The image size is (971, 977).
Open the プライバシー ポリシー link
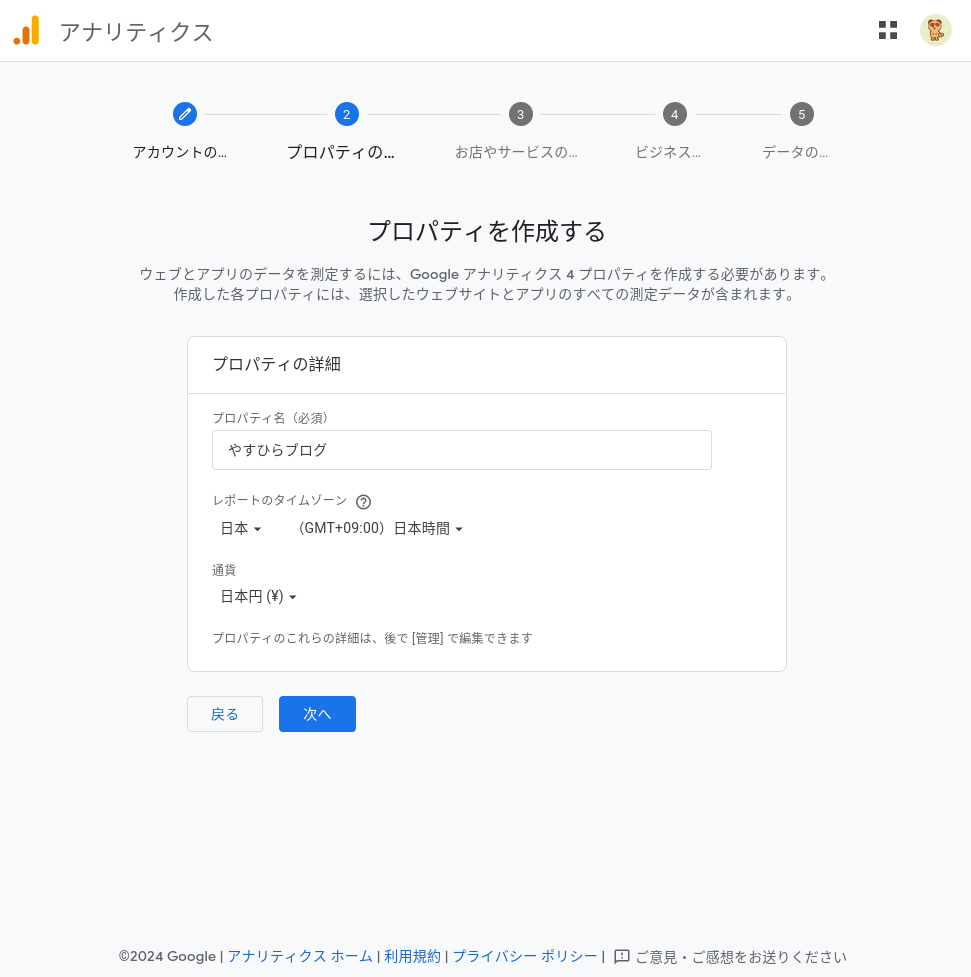tap(525, 956)
